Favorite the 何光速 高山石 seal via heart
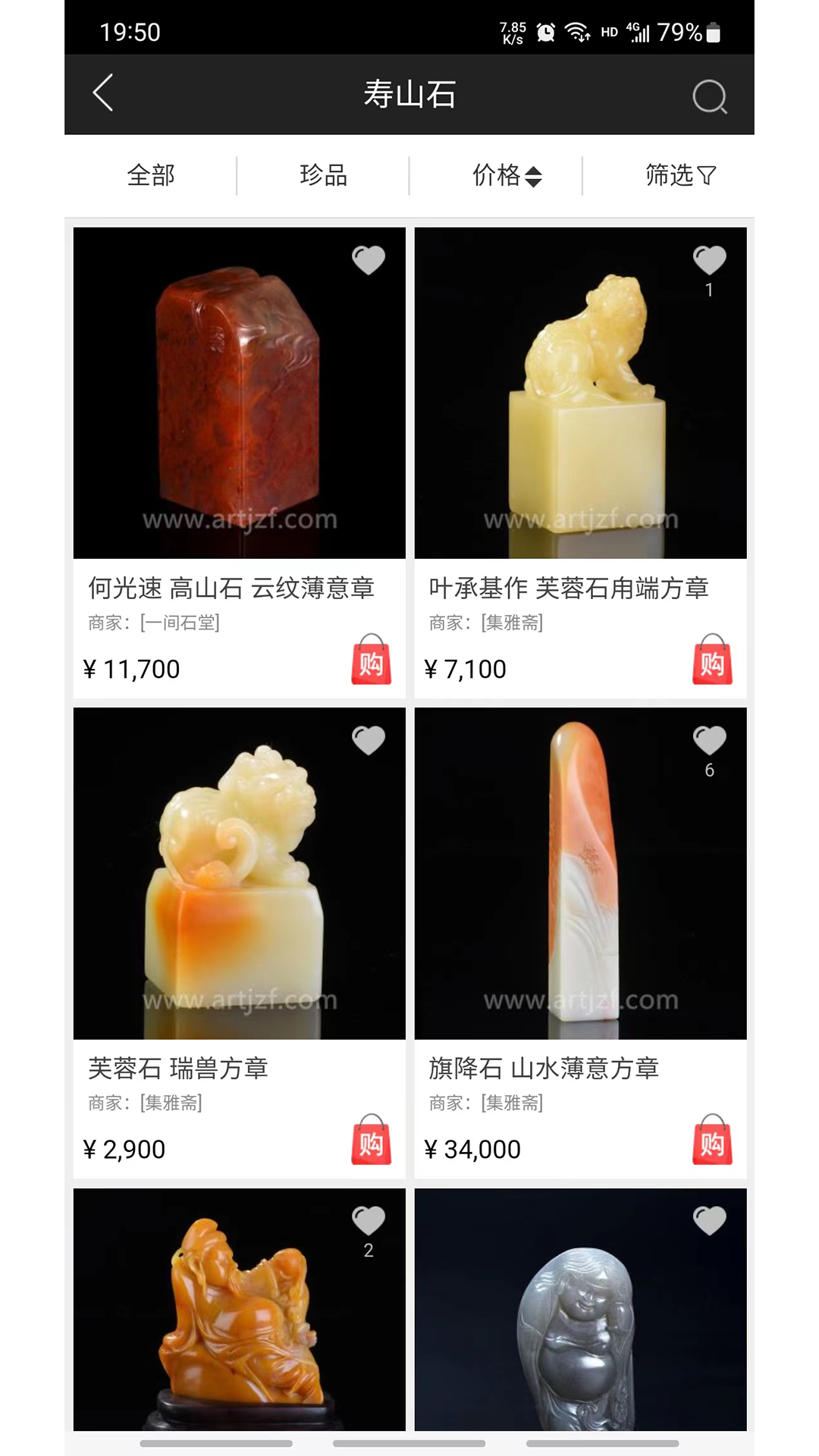Screen dimensions: 819x1456 369,261
